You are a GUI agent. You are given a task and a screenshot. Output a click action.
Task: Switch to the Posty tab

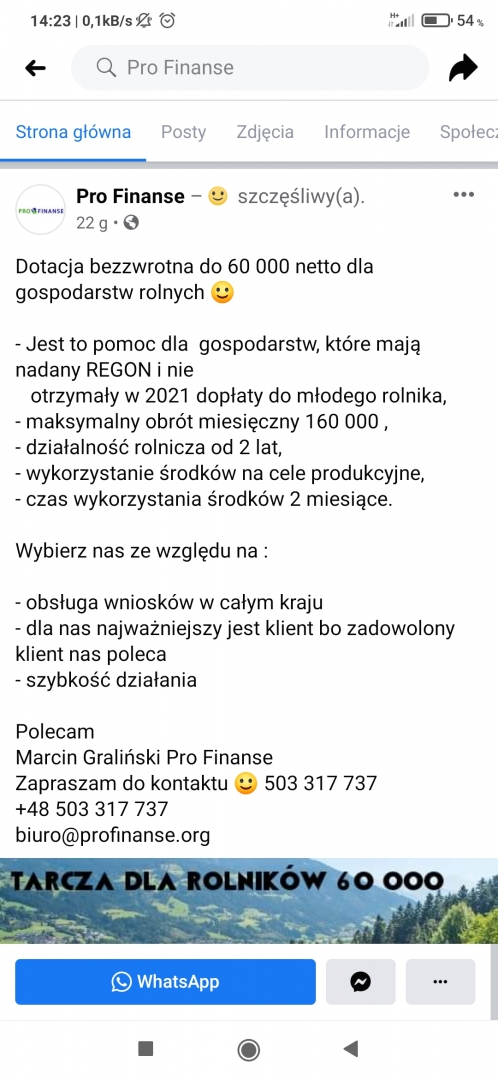[183, 132]
